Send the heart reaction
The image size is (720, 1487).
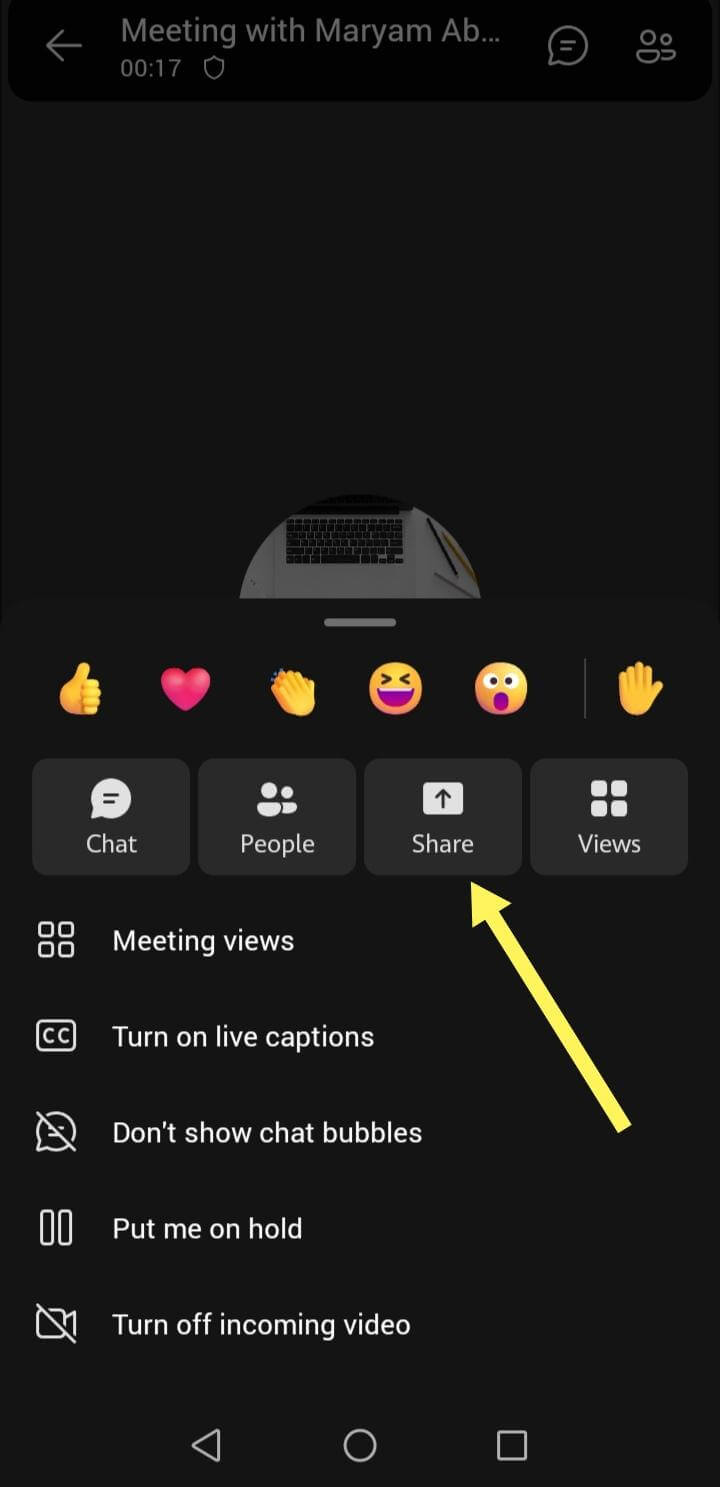click(186, 687)
